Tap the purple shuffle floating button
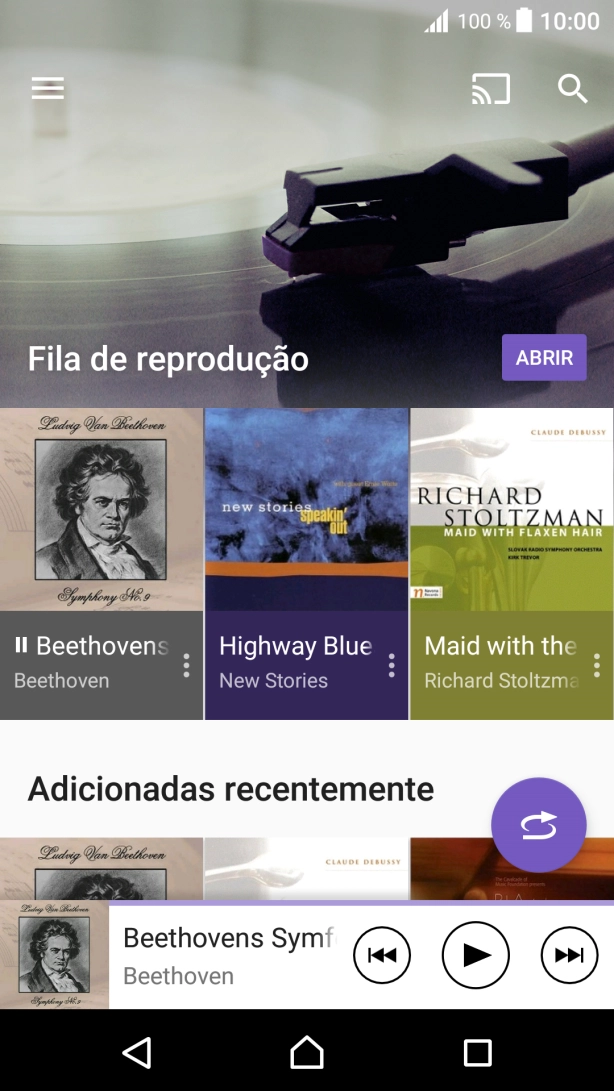This screenshot has height=1091, width=614. coord(538,825)
